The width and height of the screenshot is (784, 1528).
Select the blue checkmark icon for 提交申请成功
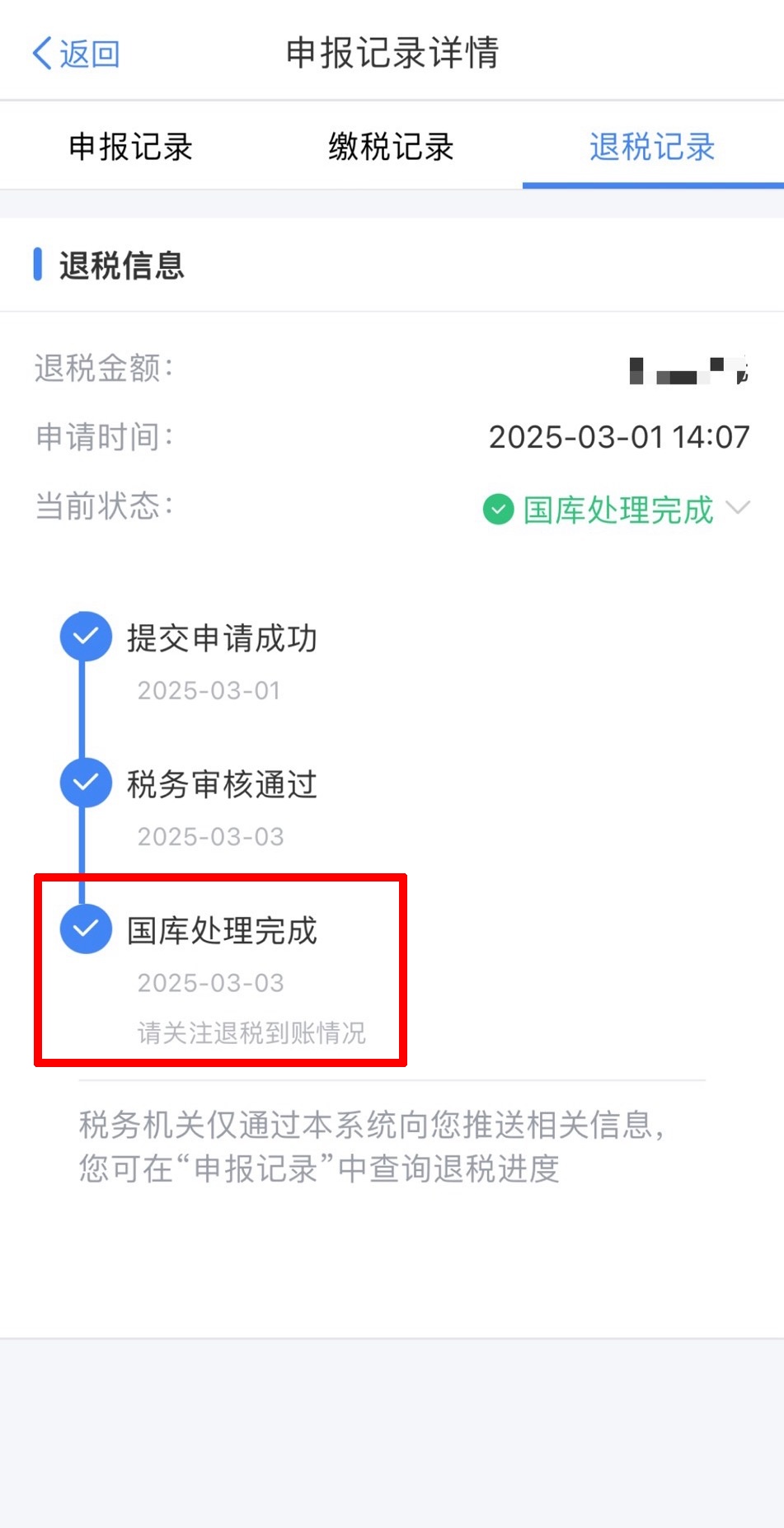pyautogui.click(x=86, y=636)
